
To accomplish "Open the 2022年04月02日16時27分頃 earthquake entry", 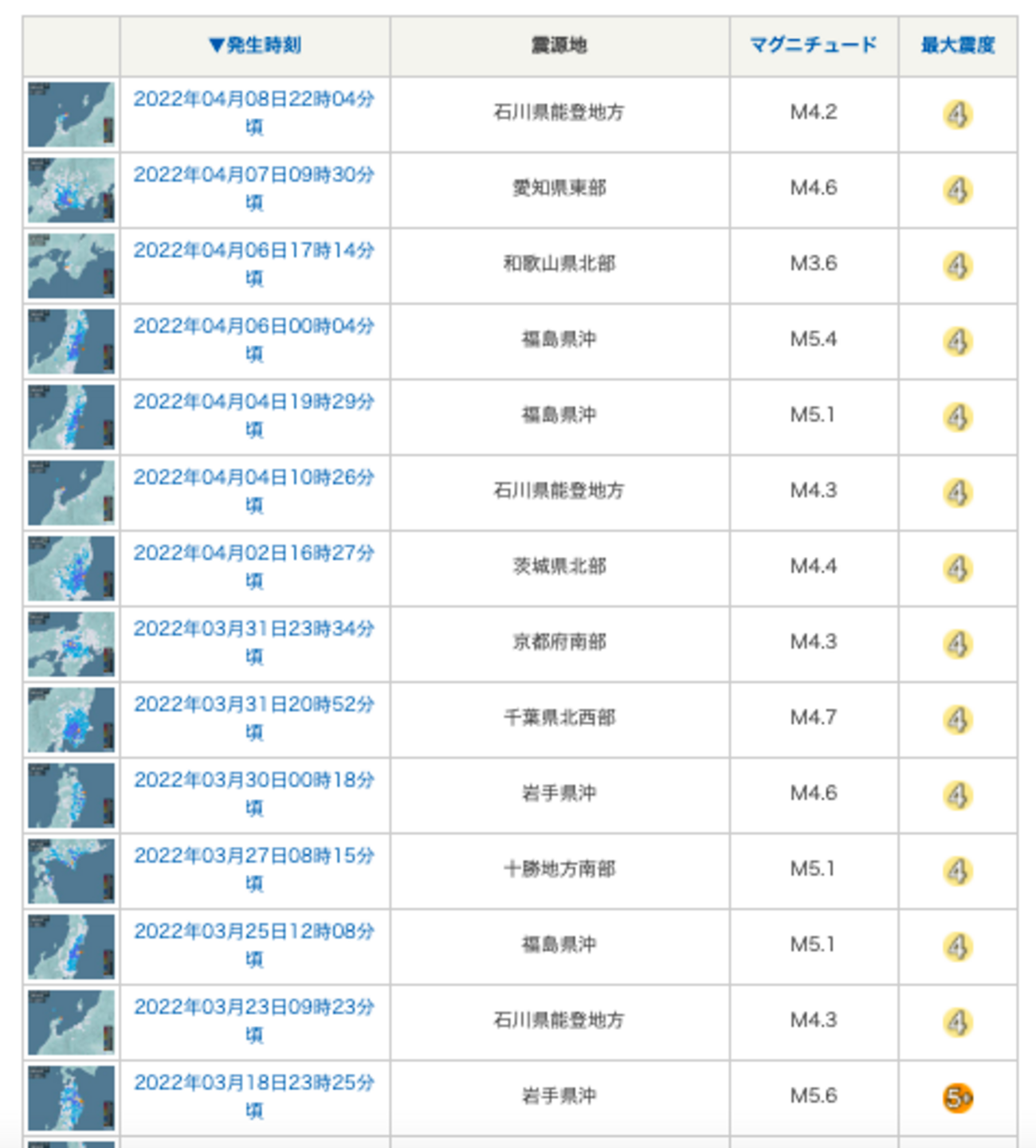I will click(x=253, y=554).
